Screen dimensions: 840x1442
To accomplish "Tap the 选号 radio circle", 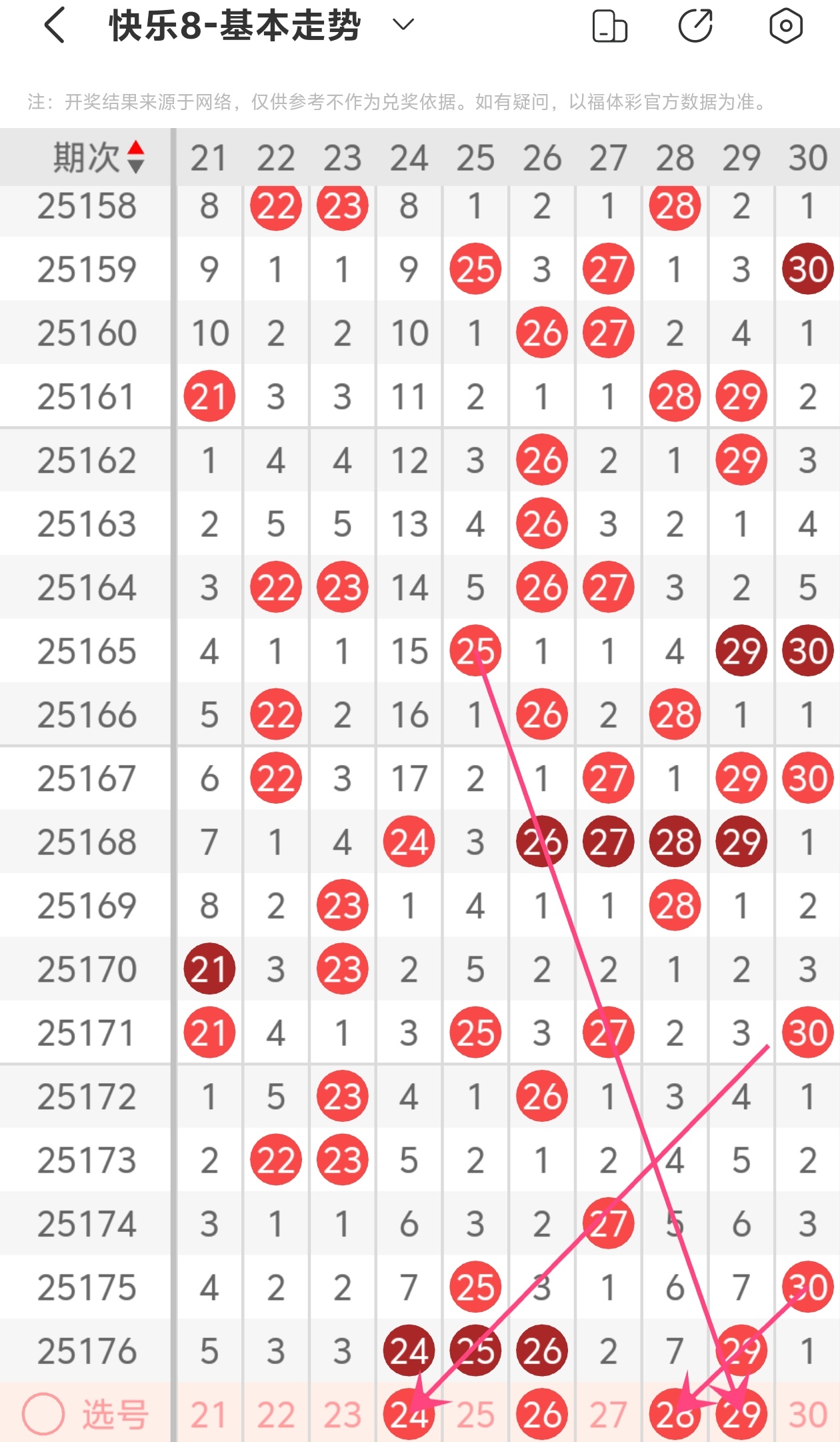I will pyautogui.click(x=43, y=1413).
